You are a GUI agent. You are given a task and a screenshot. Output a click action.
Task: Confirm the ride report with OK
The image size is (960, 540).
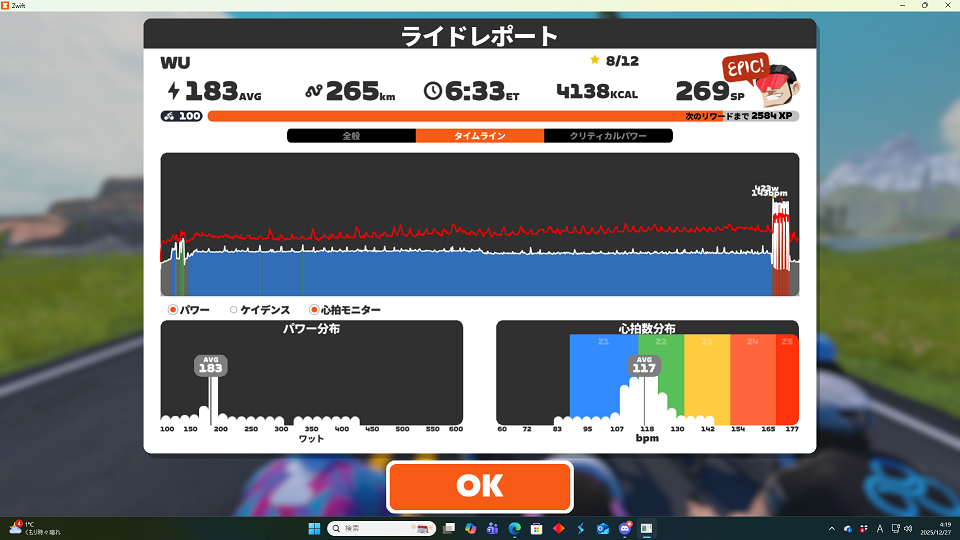tap(480, 486)
